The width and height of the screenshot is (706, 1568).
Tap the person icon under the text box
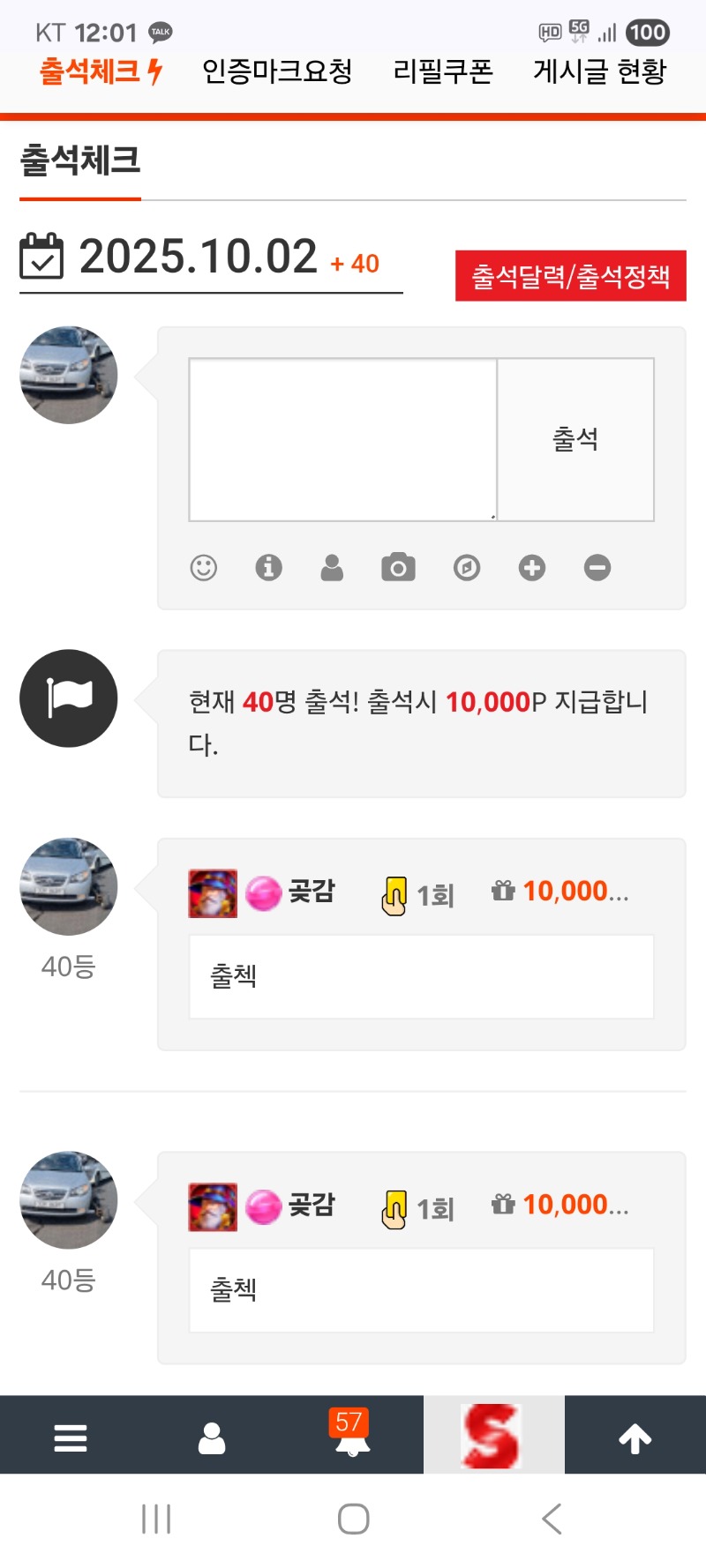tap(332, 567)
